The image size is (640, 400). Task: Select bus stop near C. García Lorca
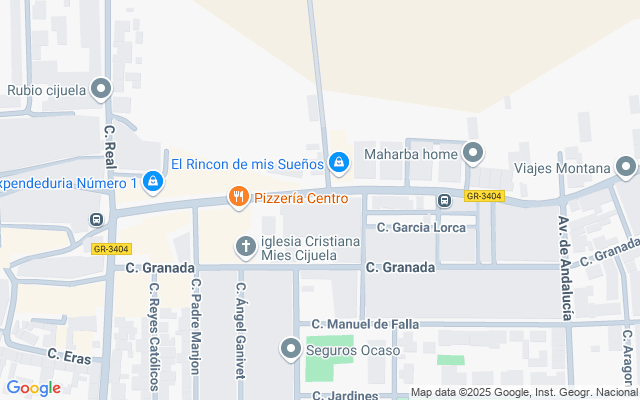tap(443, 201)
